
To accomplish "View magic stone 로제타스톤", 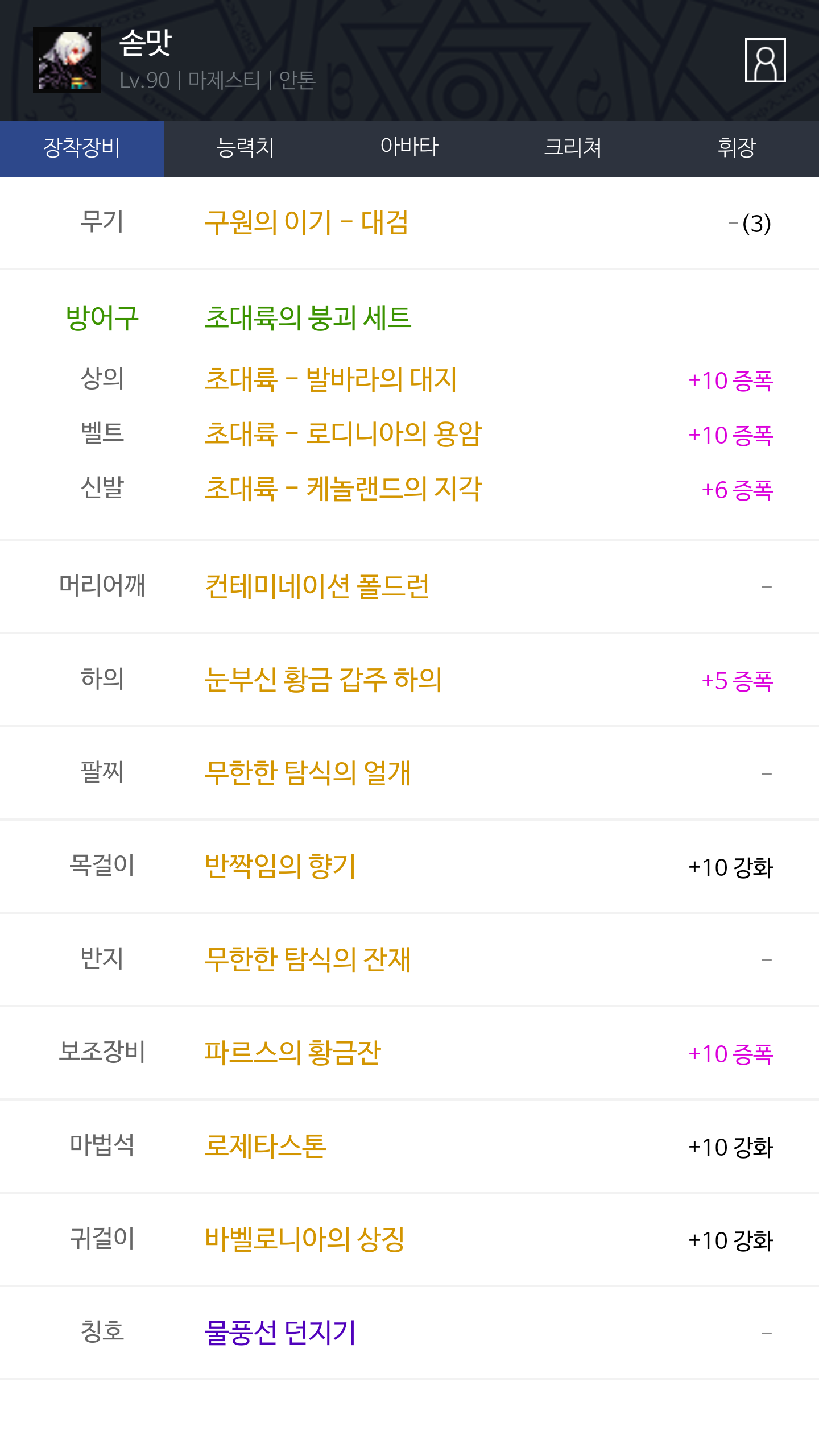I will (266, 1146).
